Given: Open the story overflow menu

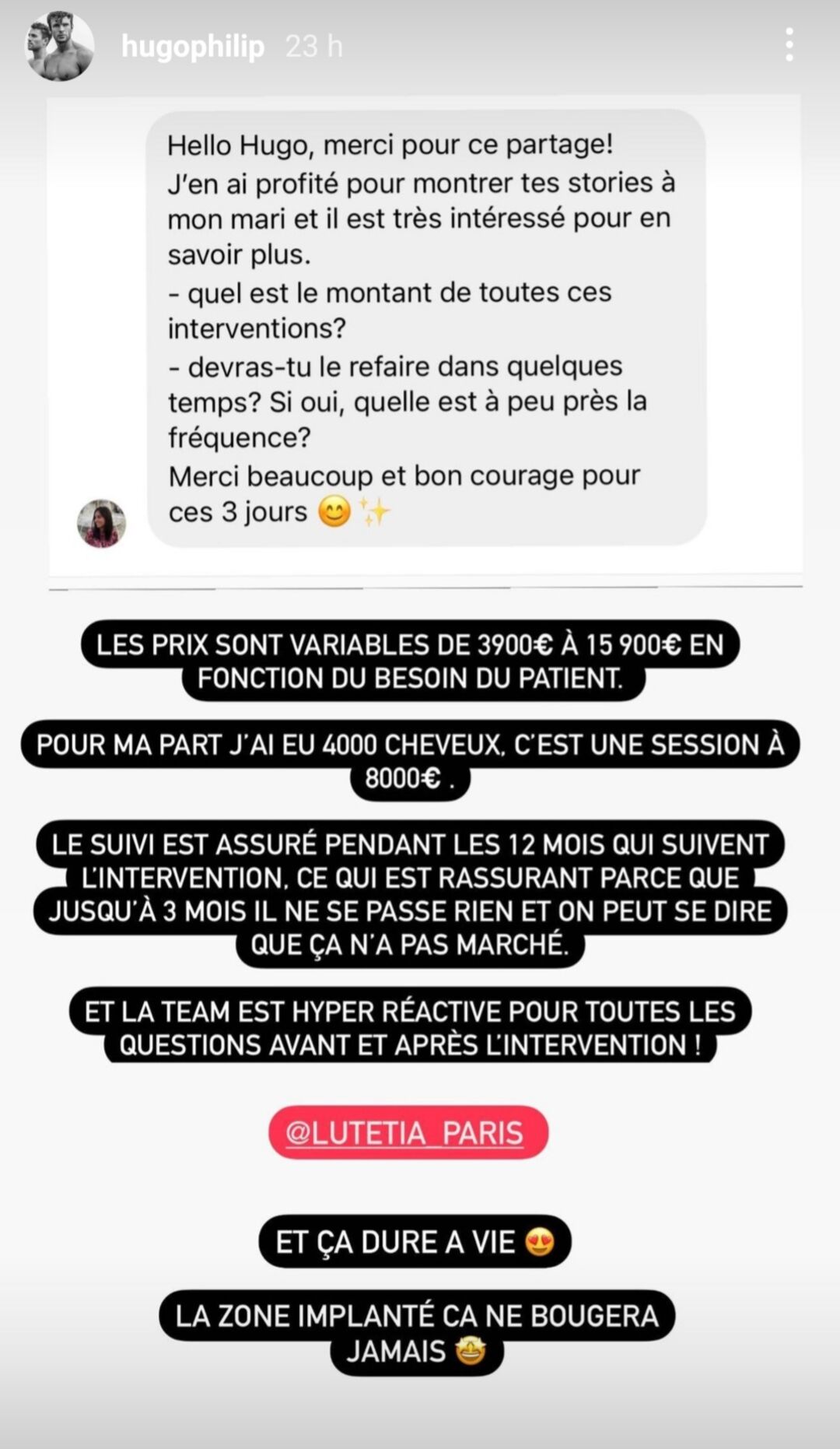Looking at the screenshot, I should pyautogui.click(x=789, y=45).
